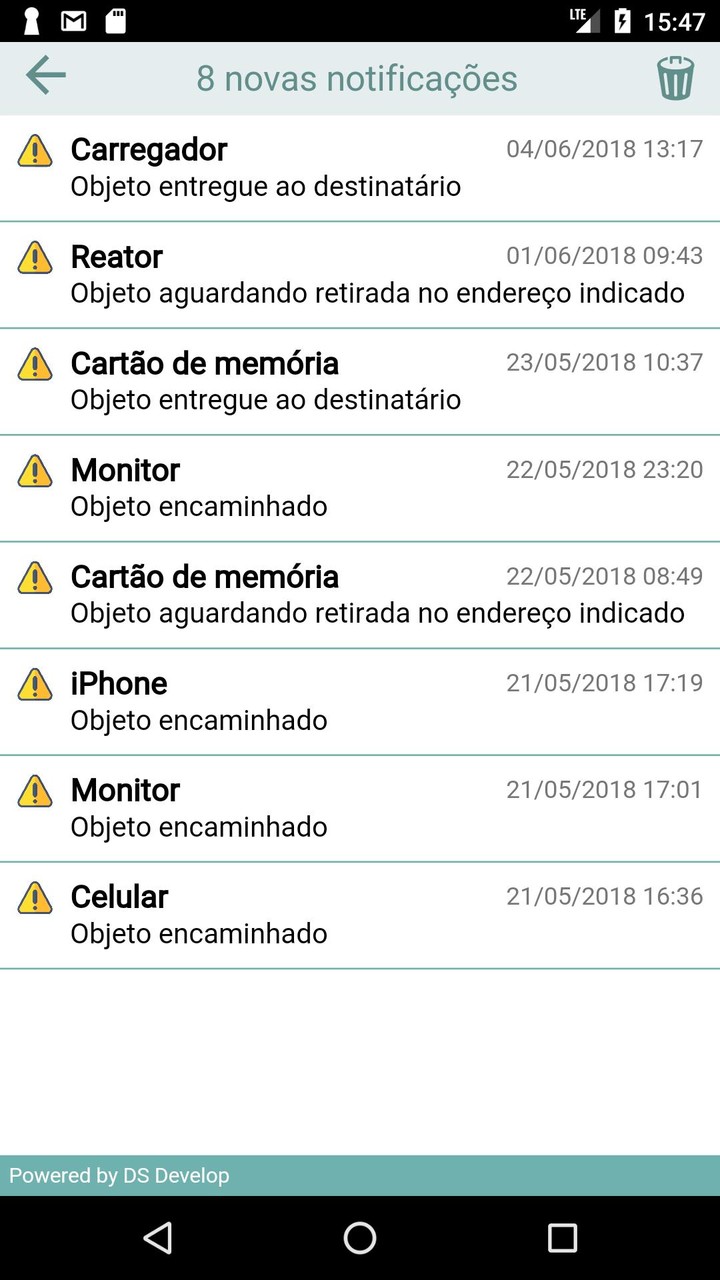720x1280 pixels.
Task: Tap the Powered by DS Develop footer
Action: point(120,1175)
